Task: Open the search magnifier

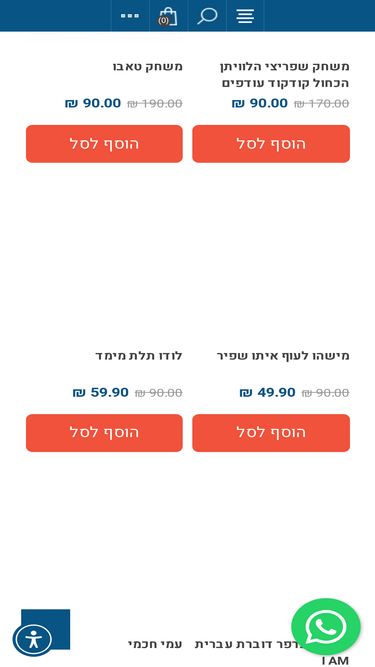Action: [x=207, y=16]
